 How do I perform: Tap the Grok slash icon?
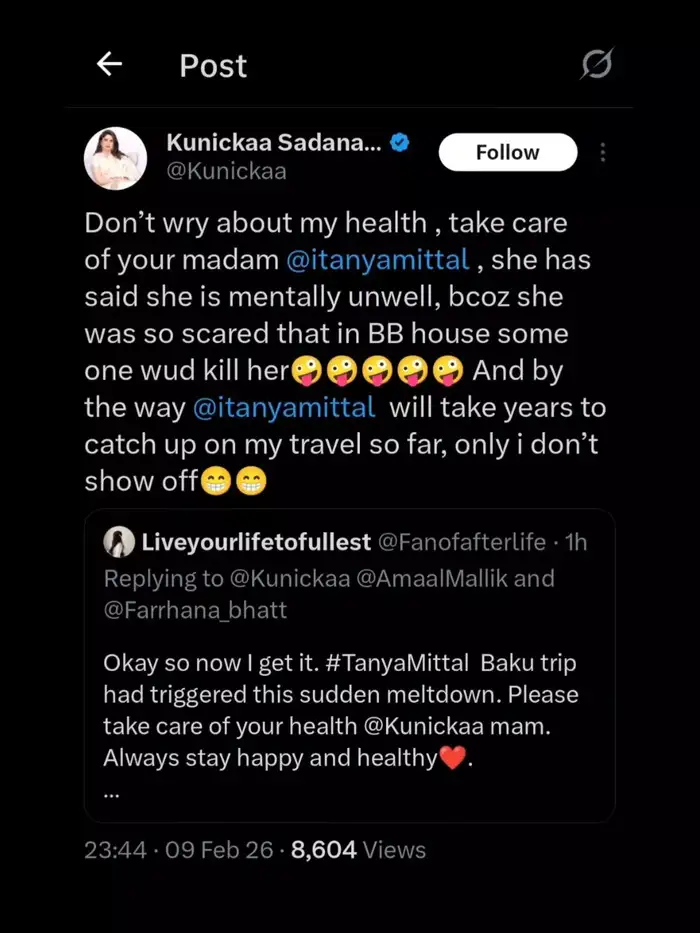tap(596, 65)
